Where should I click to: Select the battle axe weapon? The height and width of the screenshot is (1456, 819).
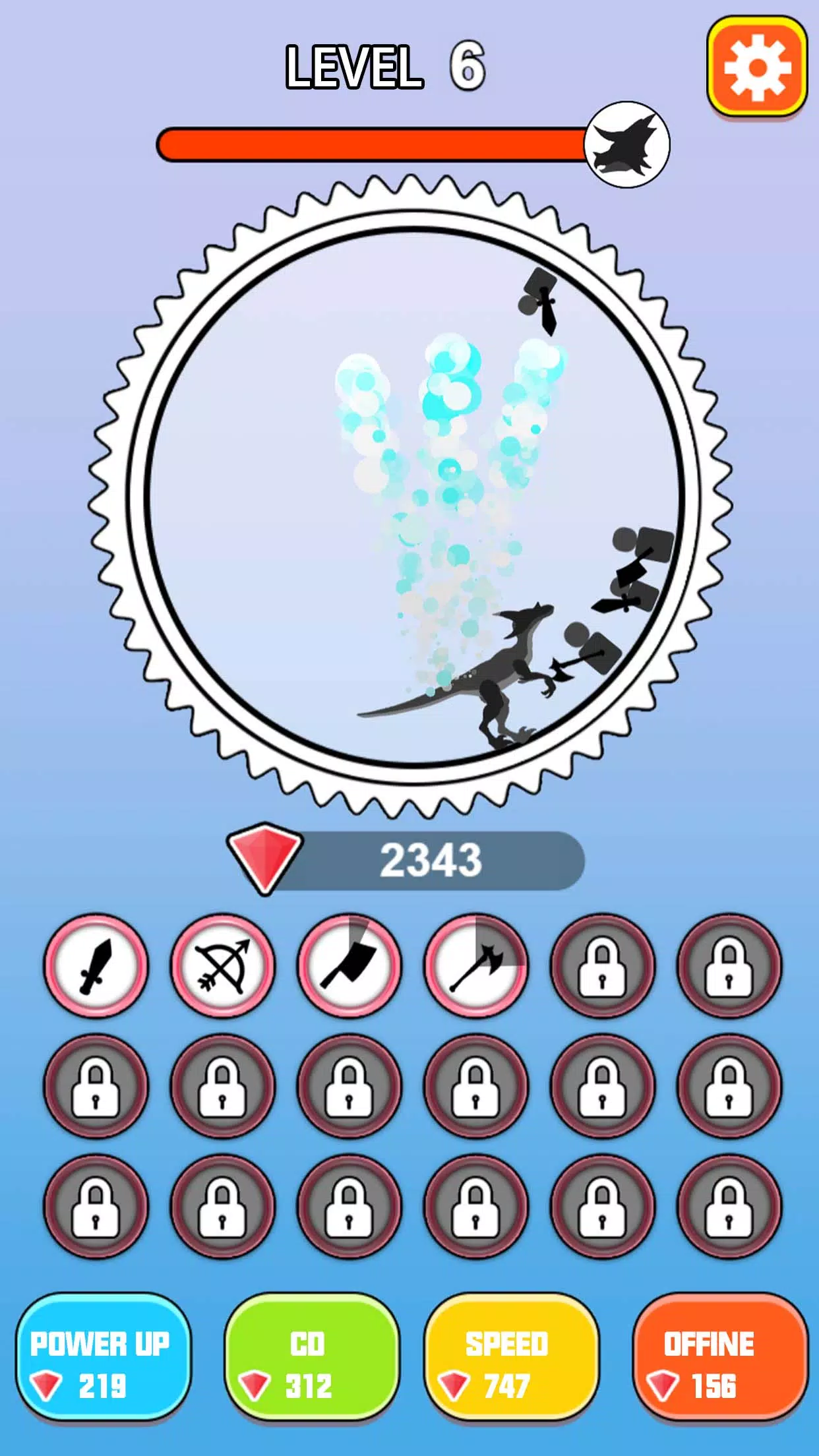(x=475, y=965)
